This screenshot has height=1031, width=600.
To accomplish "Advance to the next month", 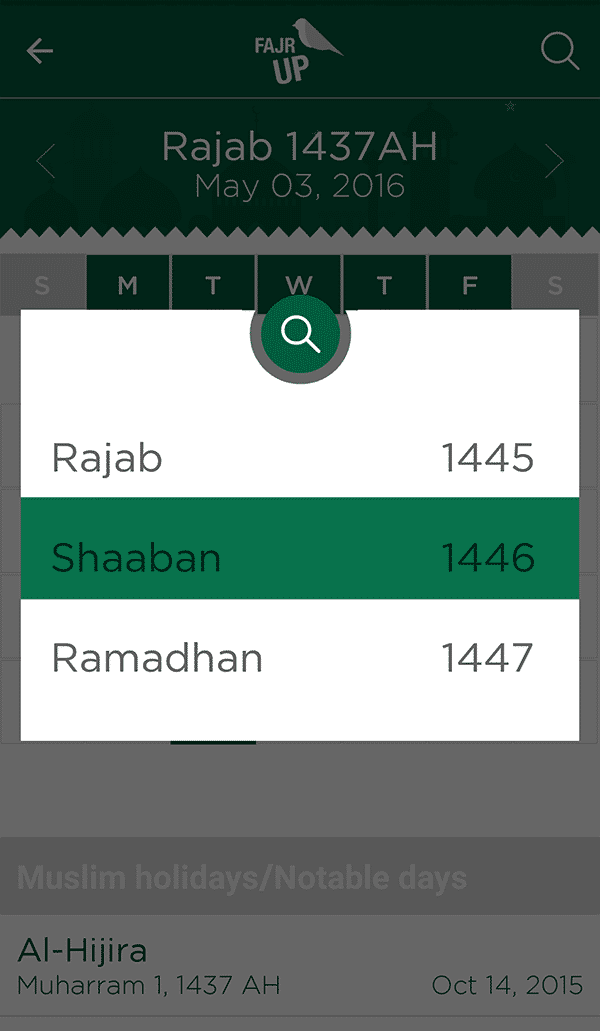I will point(554,161).
